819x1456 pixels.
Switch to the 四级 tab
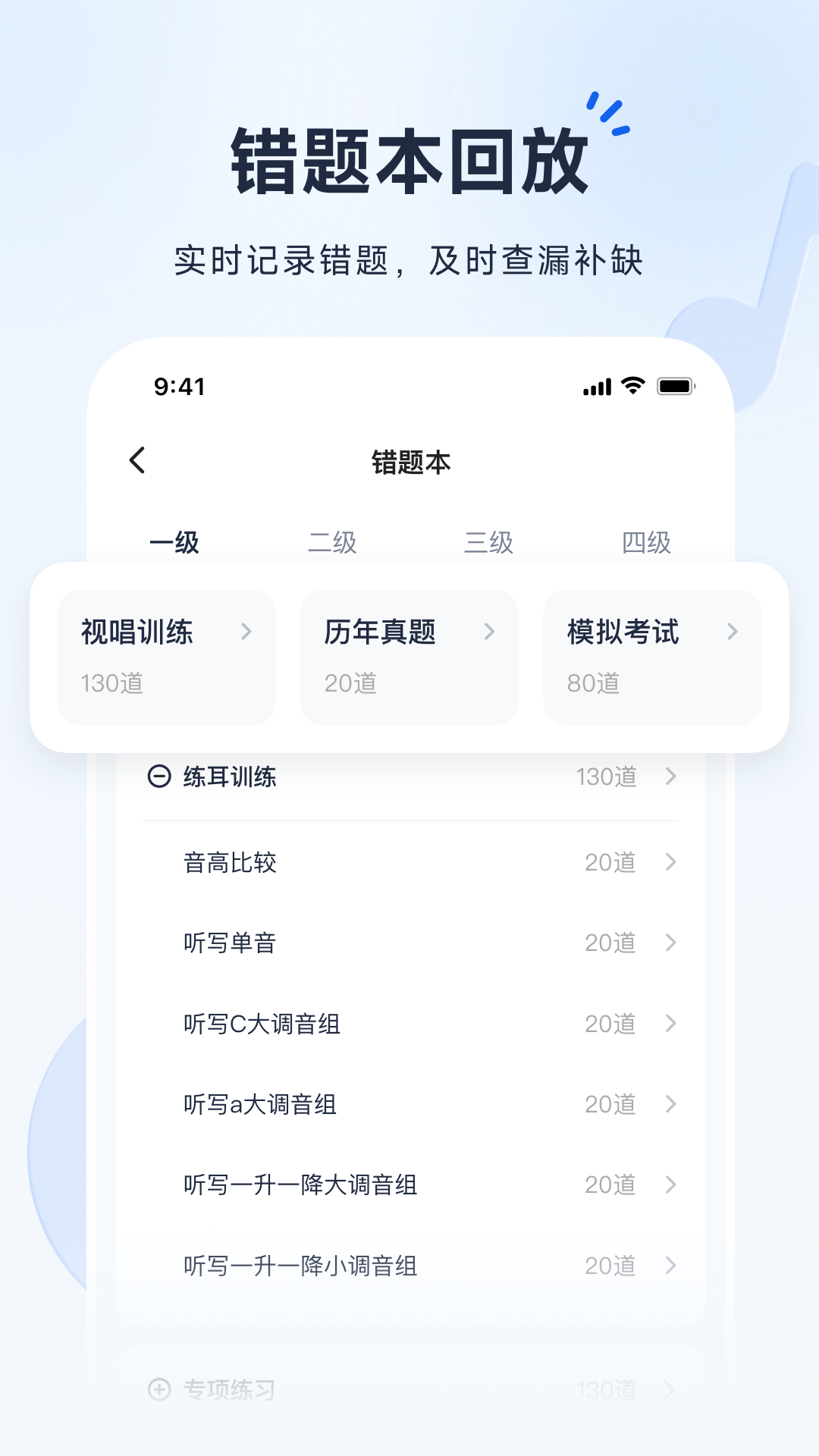(645, 543)
